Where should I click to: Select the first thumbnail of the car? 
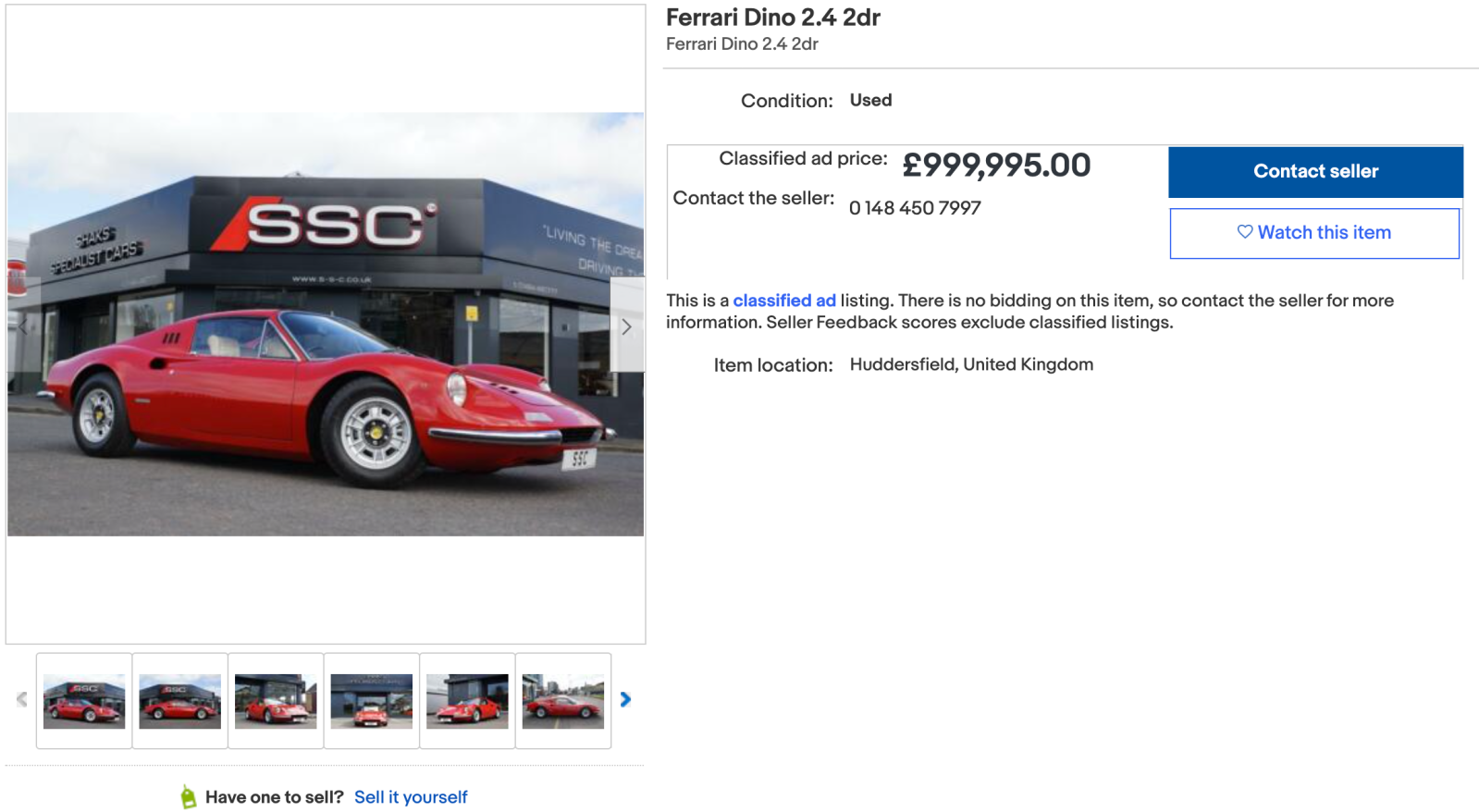click(x=84, y=701)
